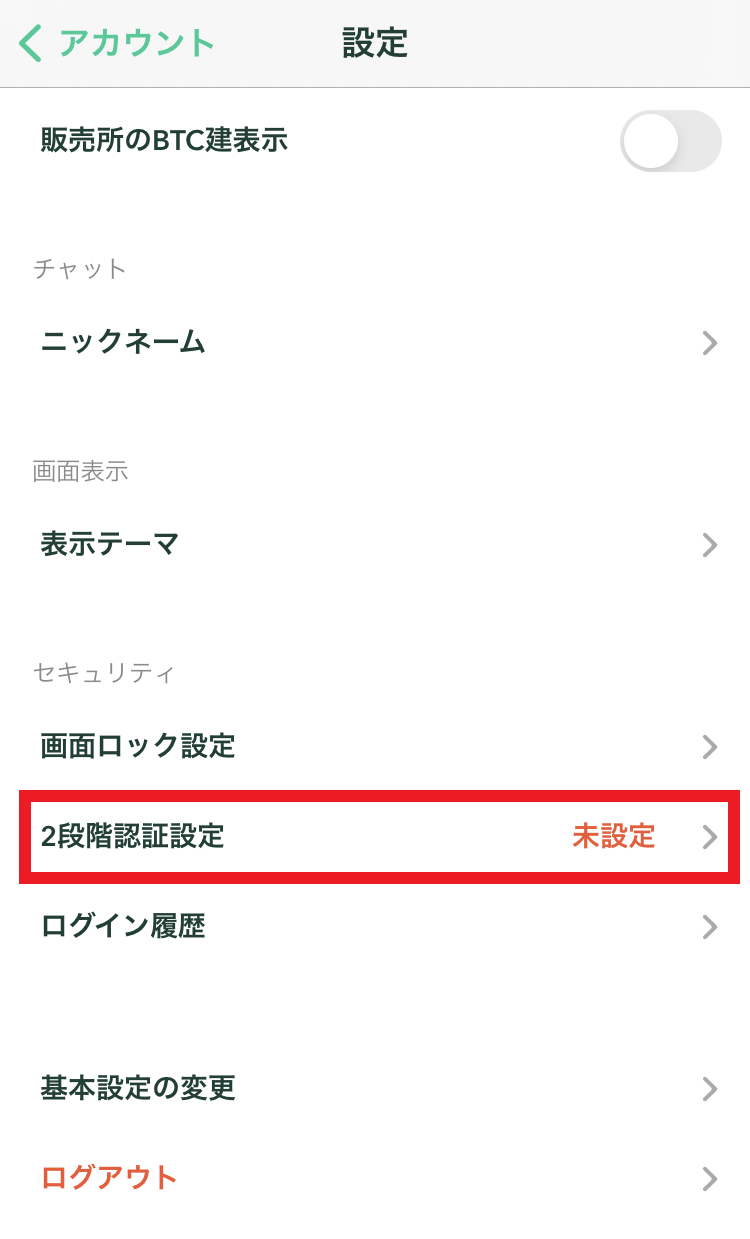Open 2段階認証設定 row
The image size is (750, 1239).
[x=379, y=837]
